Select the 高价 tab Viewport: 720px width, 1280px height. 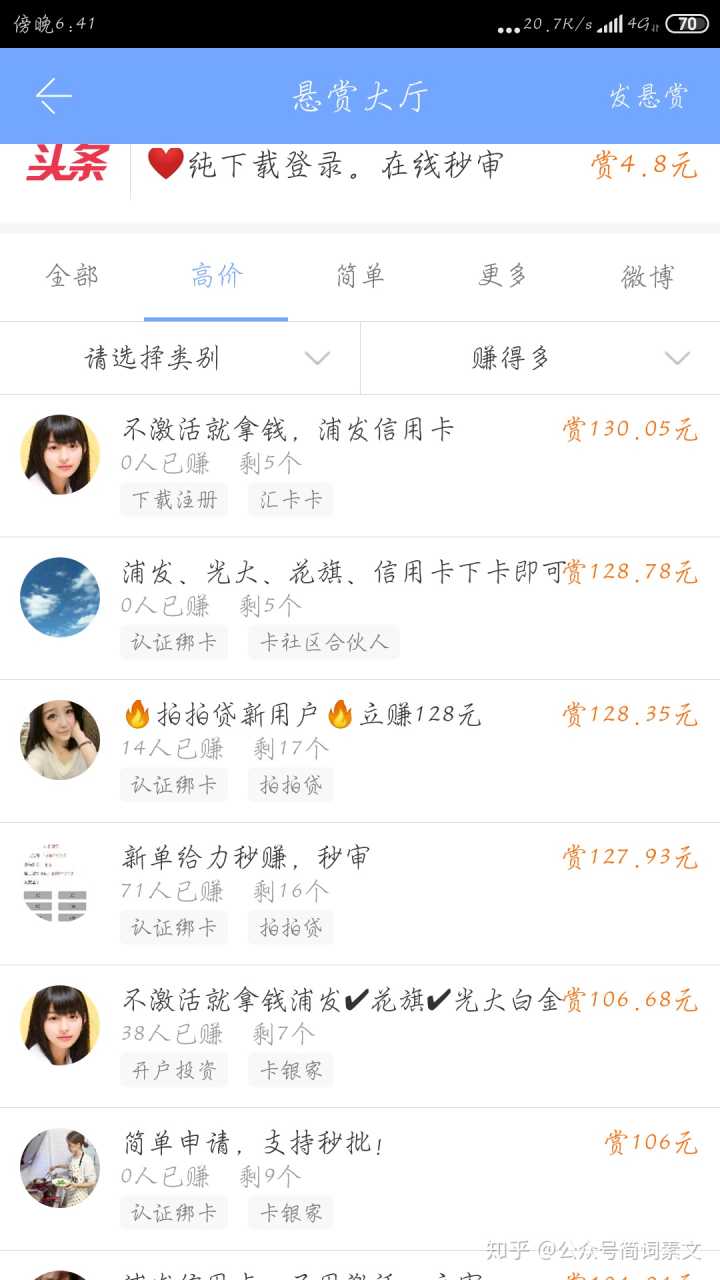click(216, 276)
